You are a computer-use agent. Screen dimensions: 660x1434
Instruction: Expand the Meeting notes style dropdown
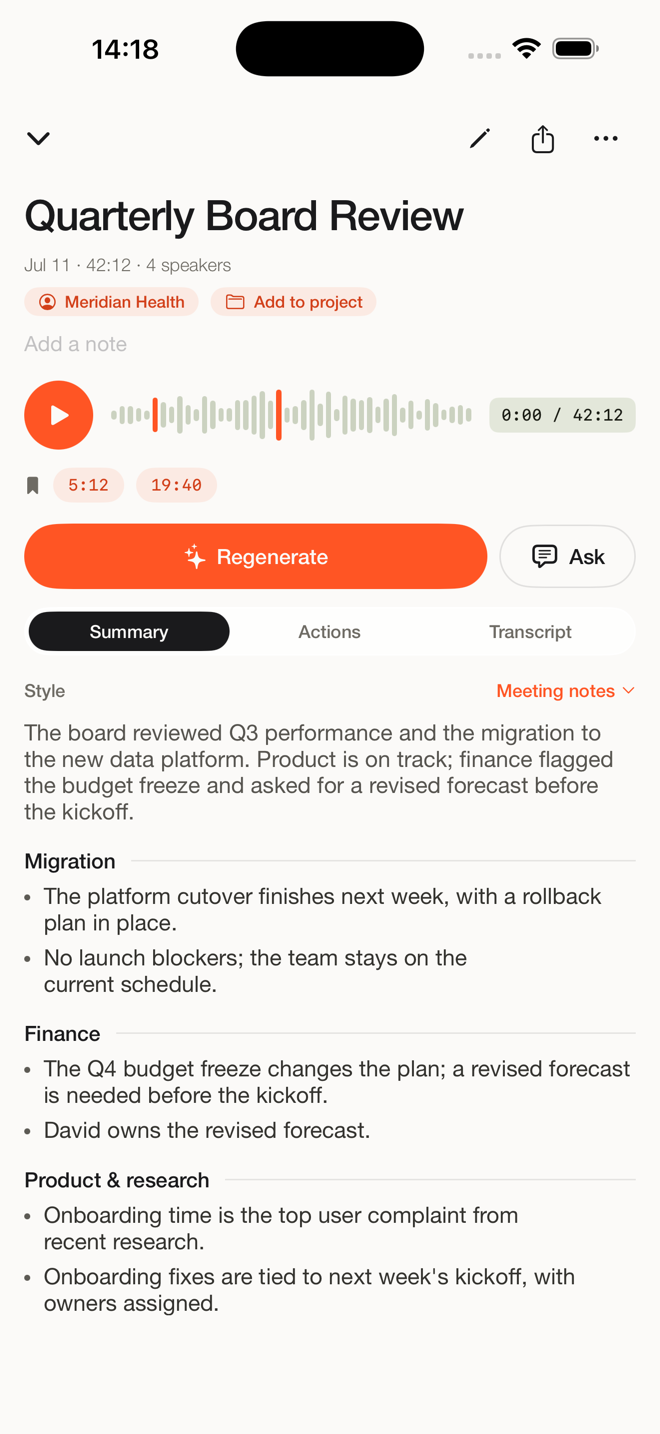(x=566, y=691)
